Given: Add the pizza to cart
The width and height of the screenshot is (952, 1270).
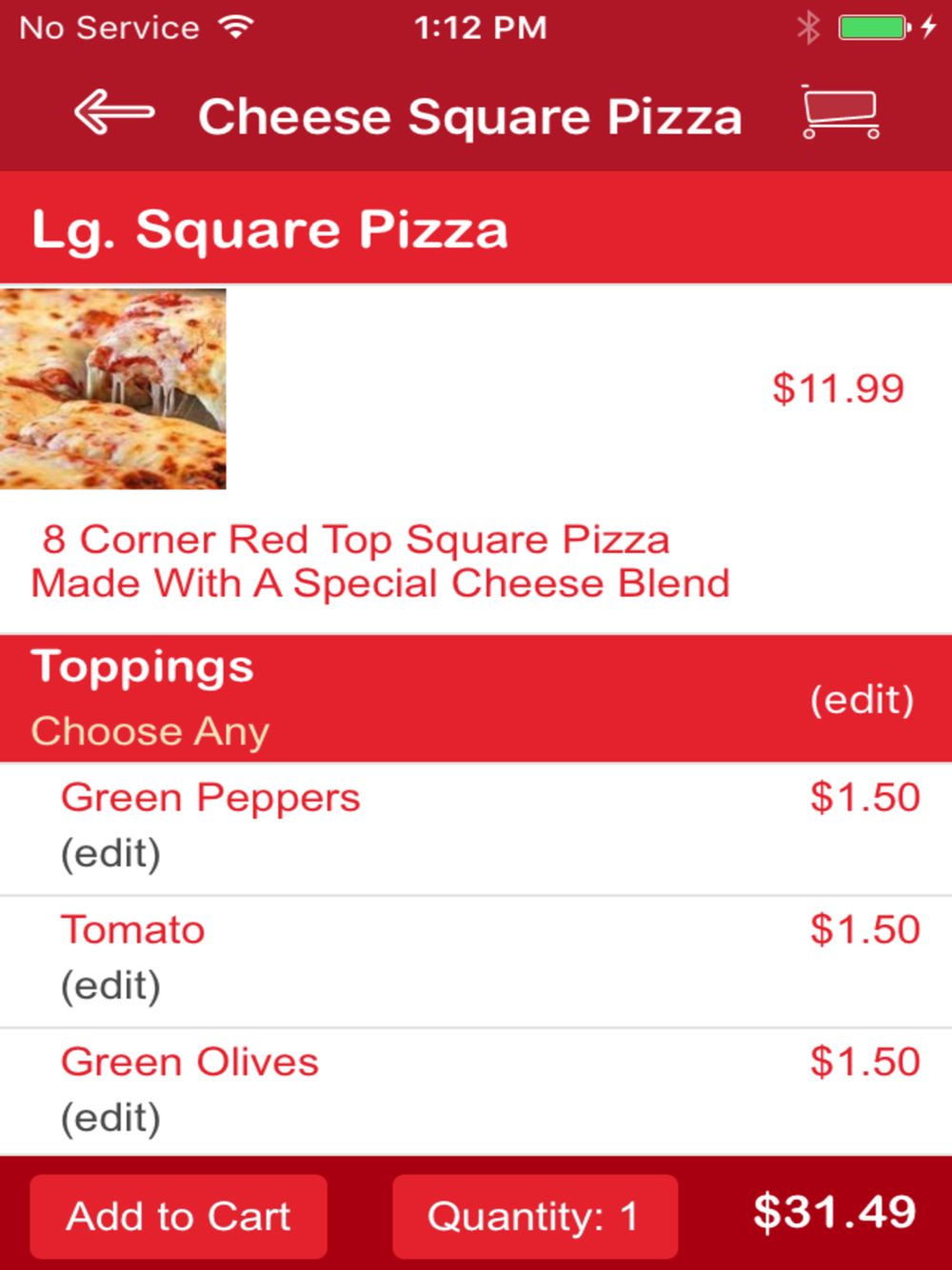Looking at the screenshot, I should (178, 1216).
